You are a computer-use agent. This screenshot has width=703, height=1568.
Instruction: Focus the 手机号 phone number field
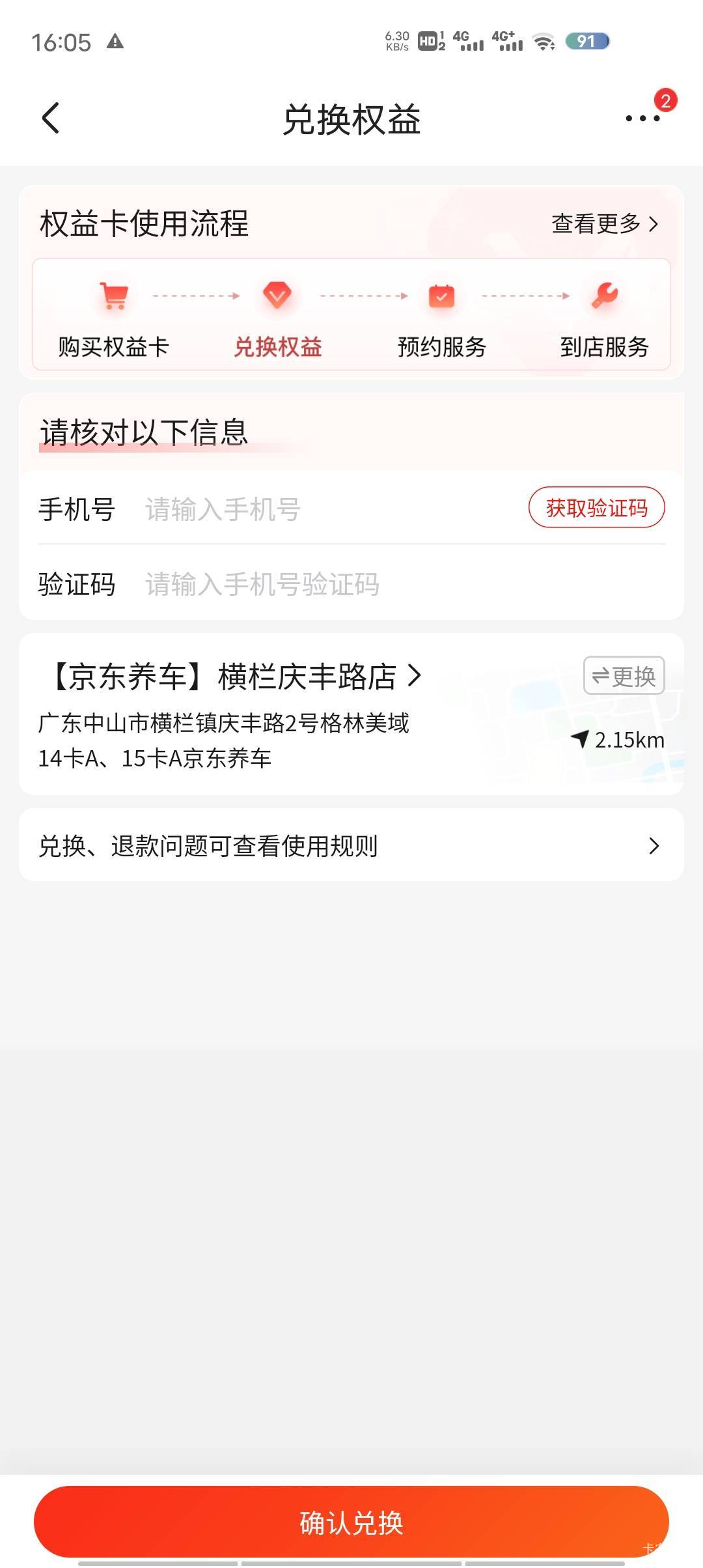point(332,509)
